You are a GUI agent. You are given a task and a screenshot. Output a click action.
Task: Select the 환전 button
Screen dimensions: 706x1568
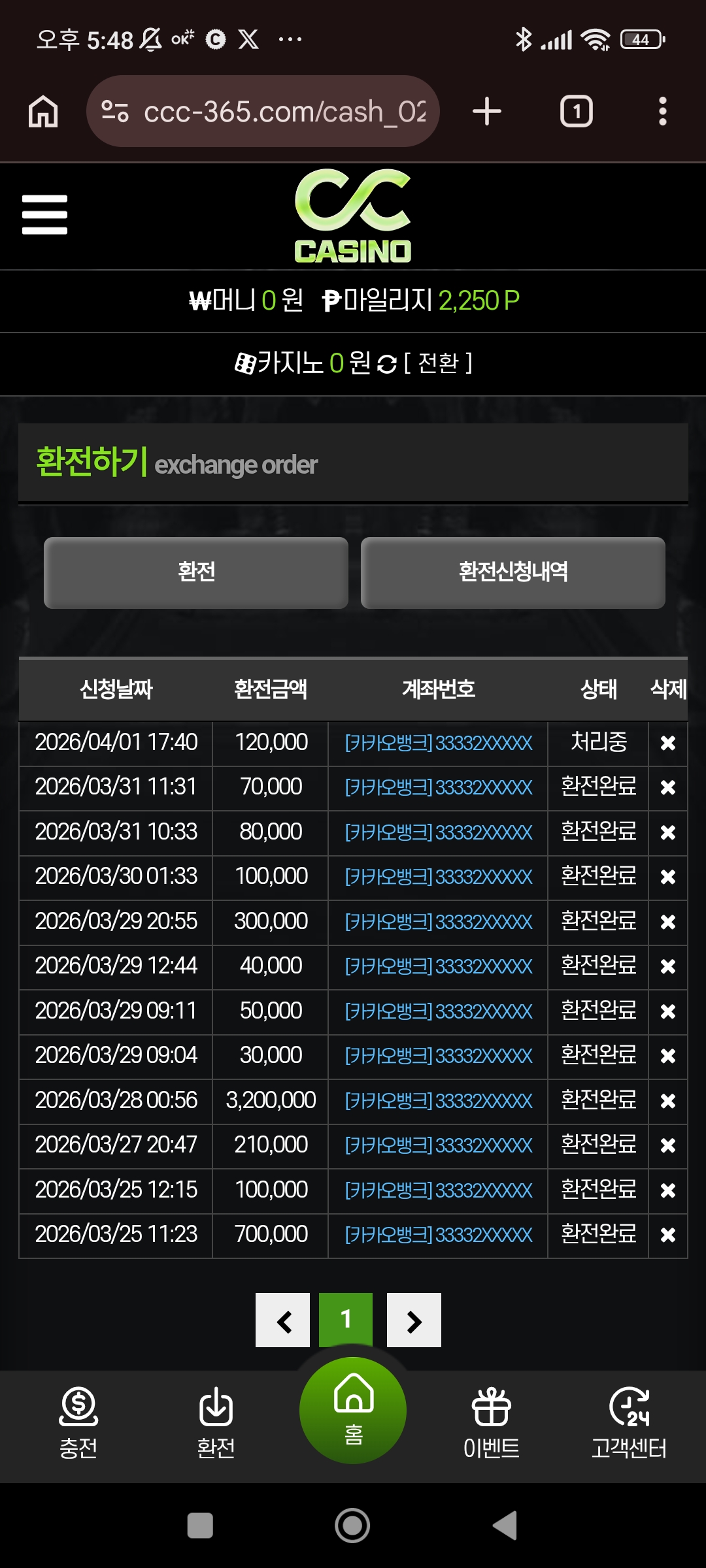(x=196, y=572)
